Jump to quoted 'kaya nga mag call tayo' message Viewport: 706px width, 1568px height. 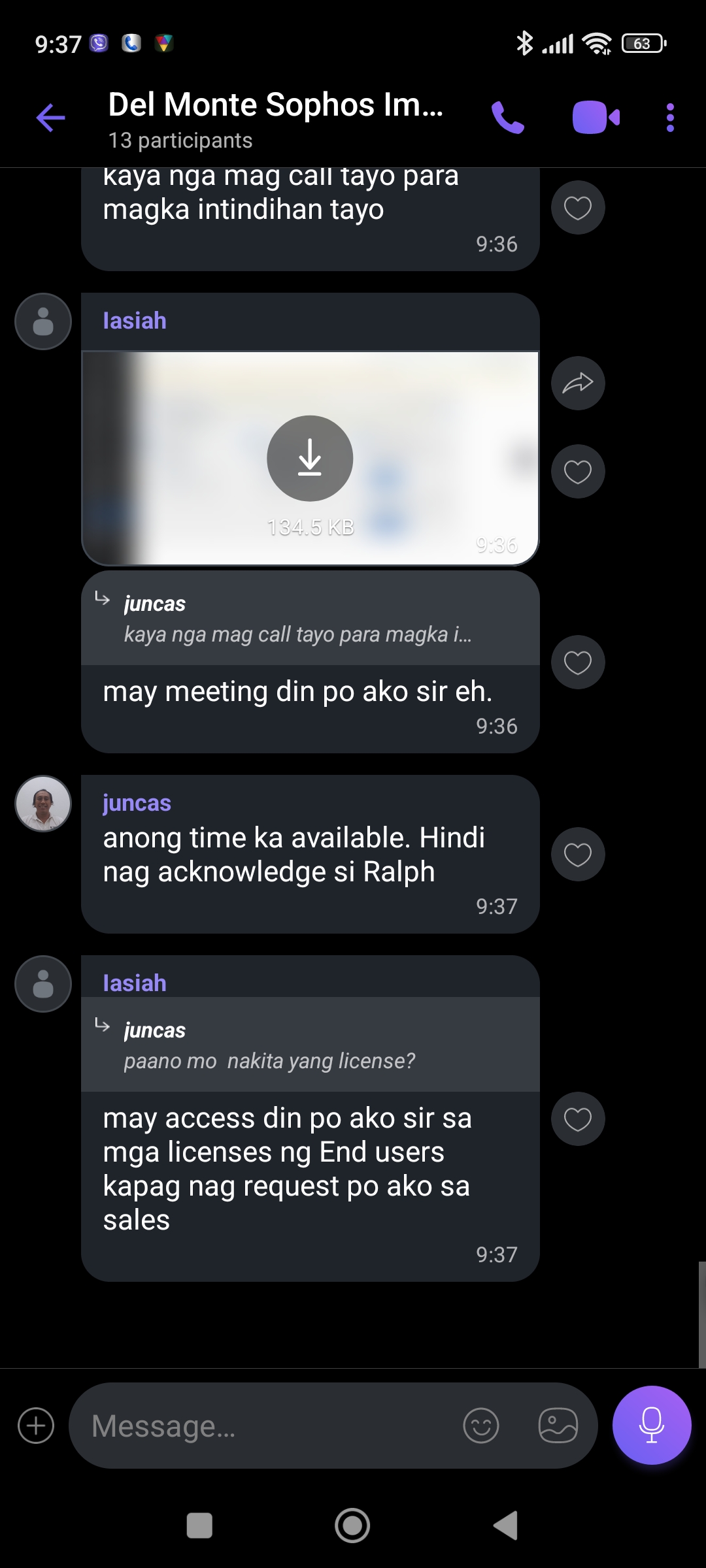coord(310,619)
